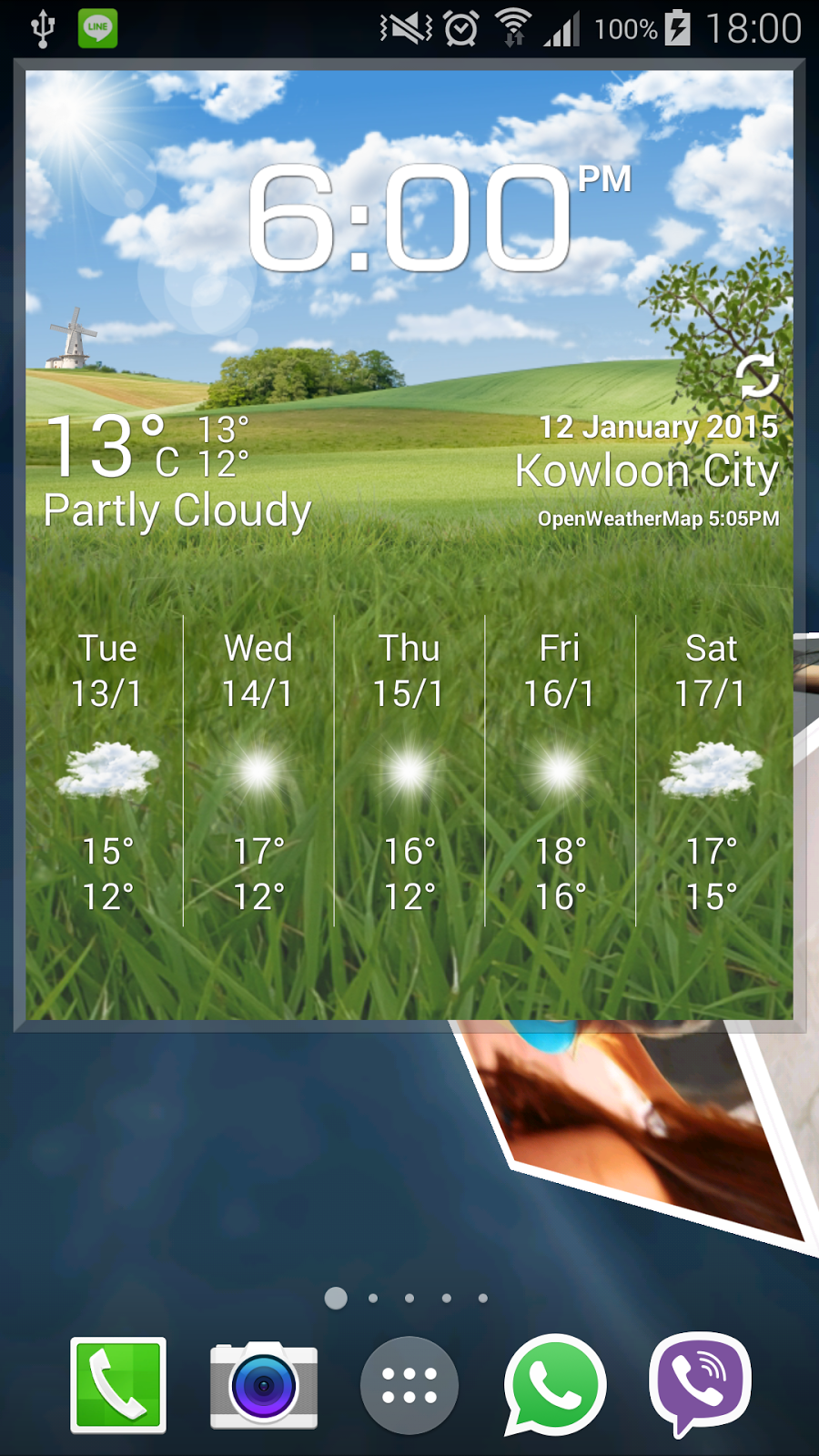The width and height of the screenshot is (819, 1456).
Task: Refresh the weather widget data
Action: pos(756,376)
